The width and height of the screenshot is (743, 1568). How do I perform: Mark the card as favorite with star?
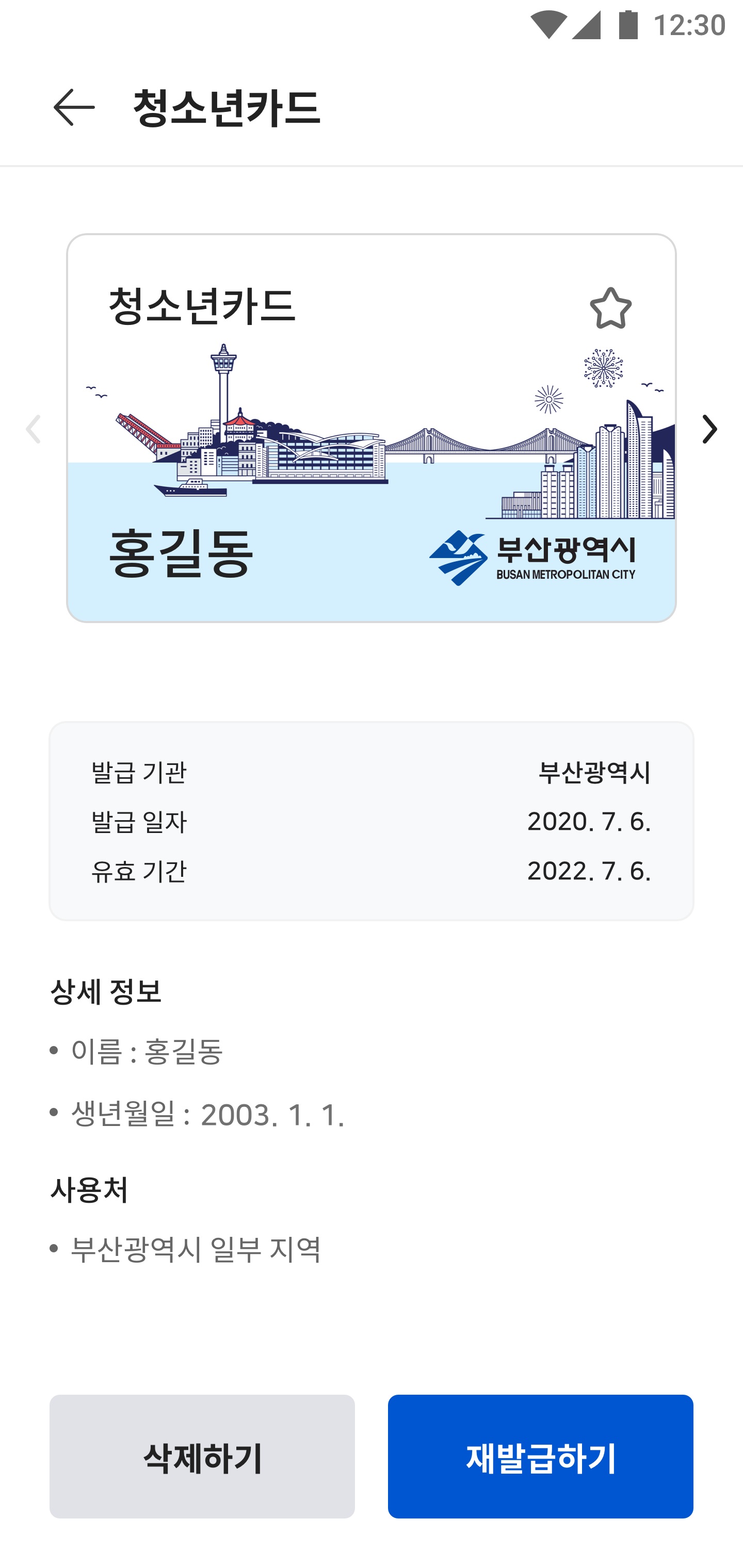pyautogui.click(x=610, y=308)
